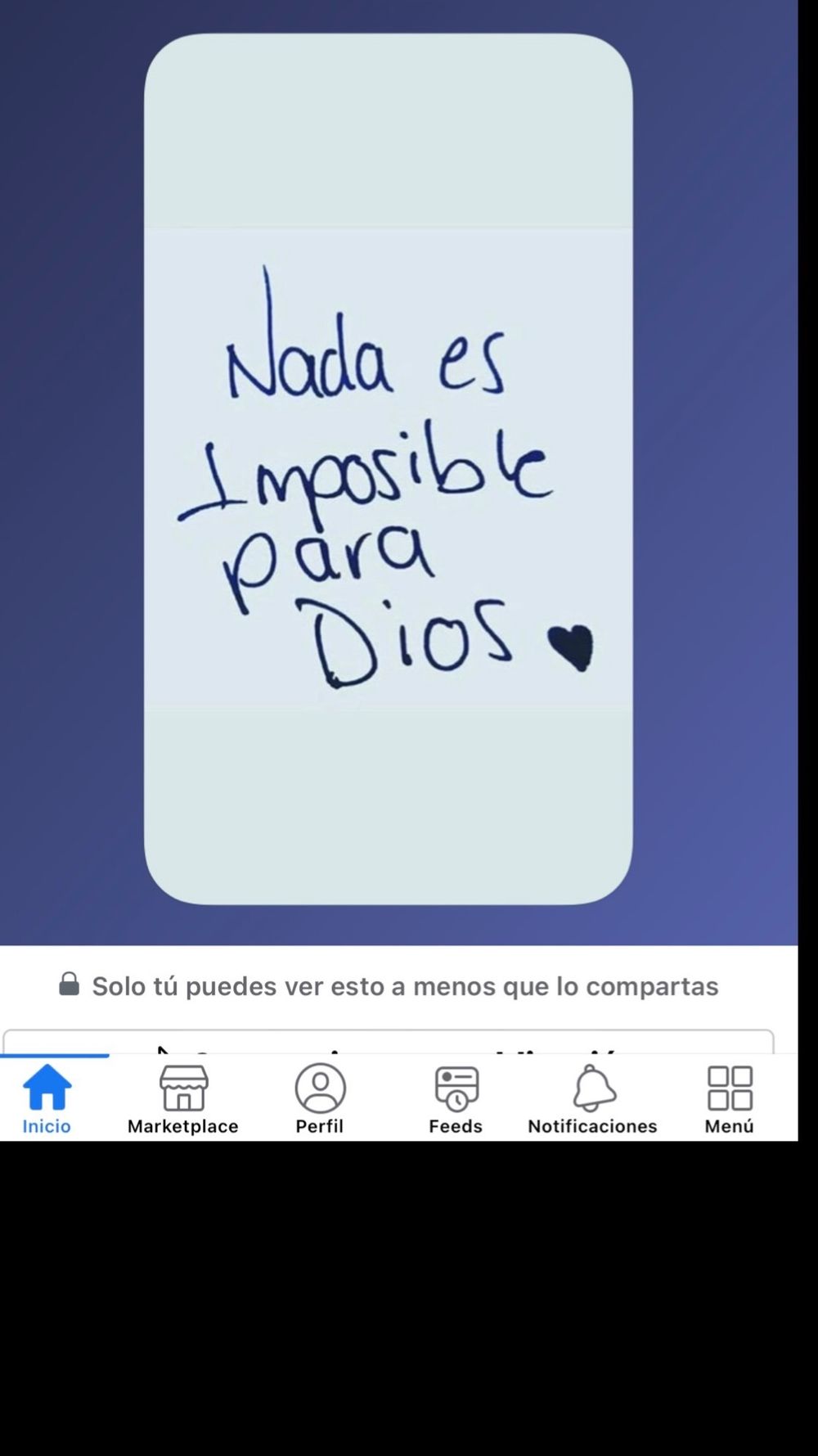Open the "Nada es imposible para Dios" memory image
Image resolution: width=818 pixels, height=1456 pixels.
[x=389, y=469]
